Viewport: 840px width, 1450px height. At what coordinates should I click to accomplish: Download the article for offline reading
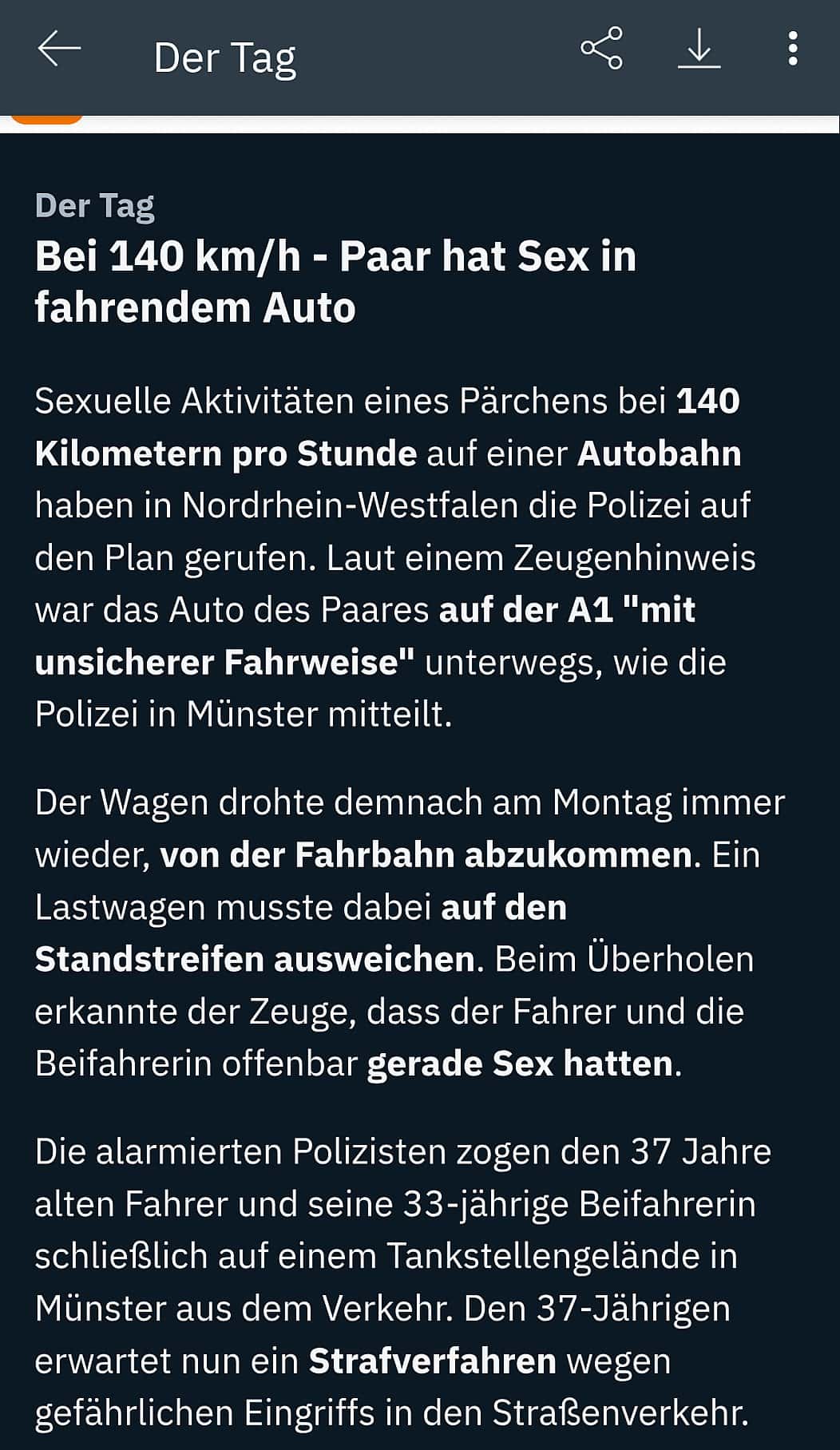click(x=699, y=48)
